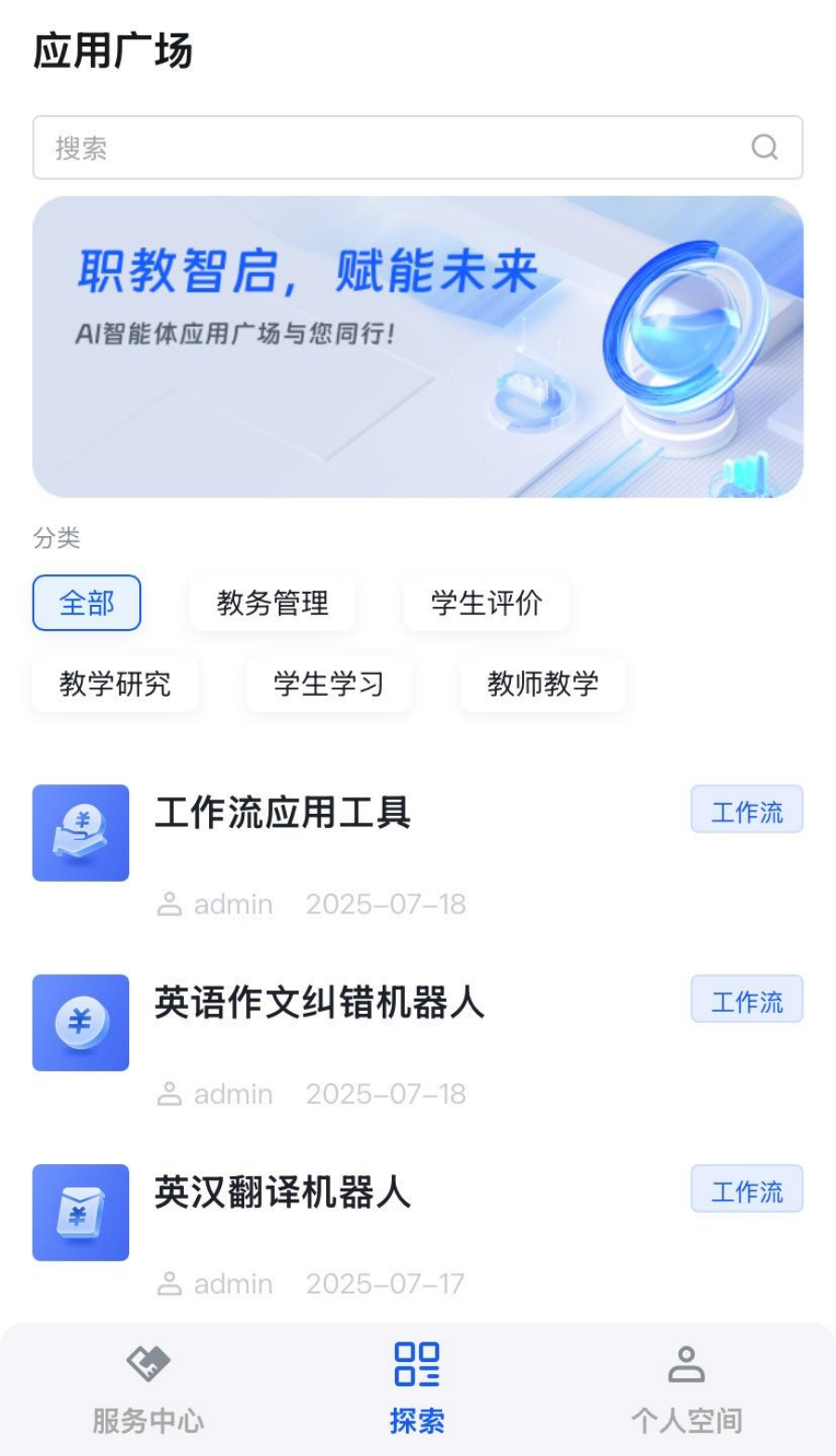The image size is (836, 1456).
Task: Tap the 工作流应用工具 app icon
Action: point(80,833)
